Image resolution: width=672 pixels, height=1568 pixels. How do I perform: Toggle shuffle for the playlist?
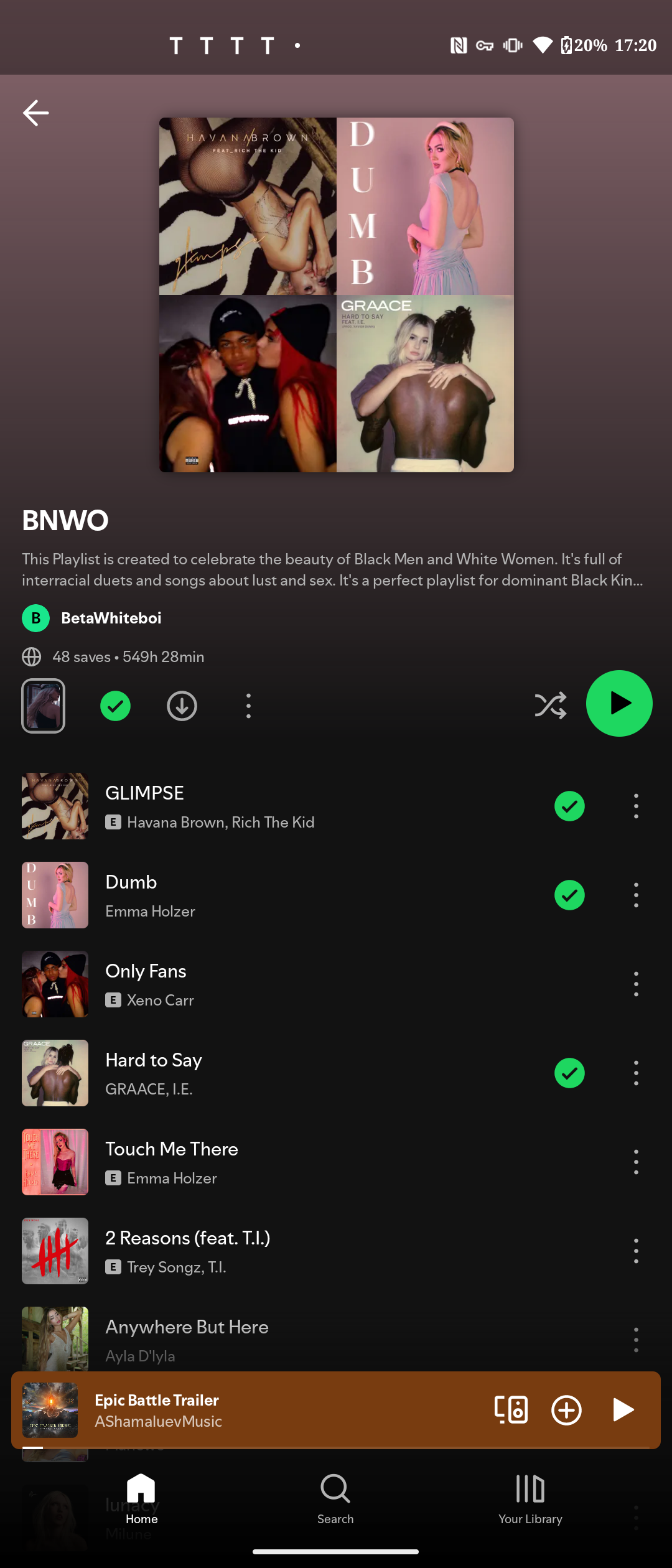(x=551, y=705)
